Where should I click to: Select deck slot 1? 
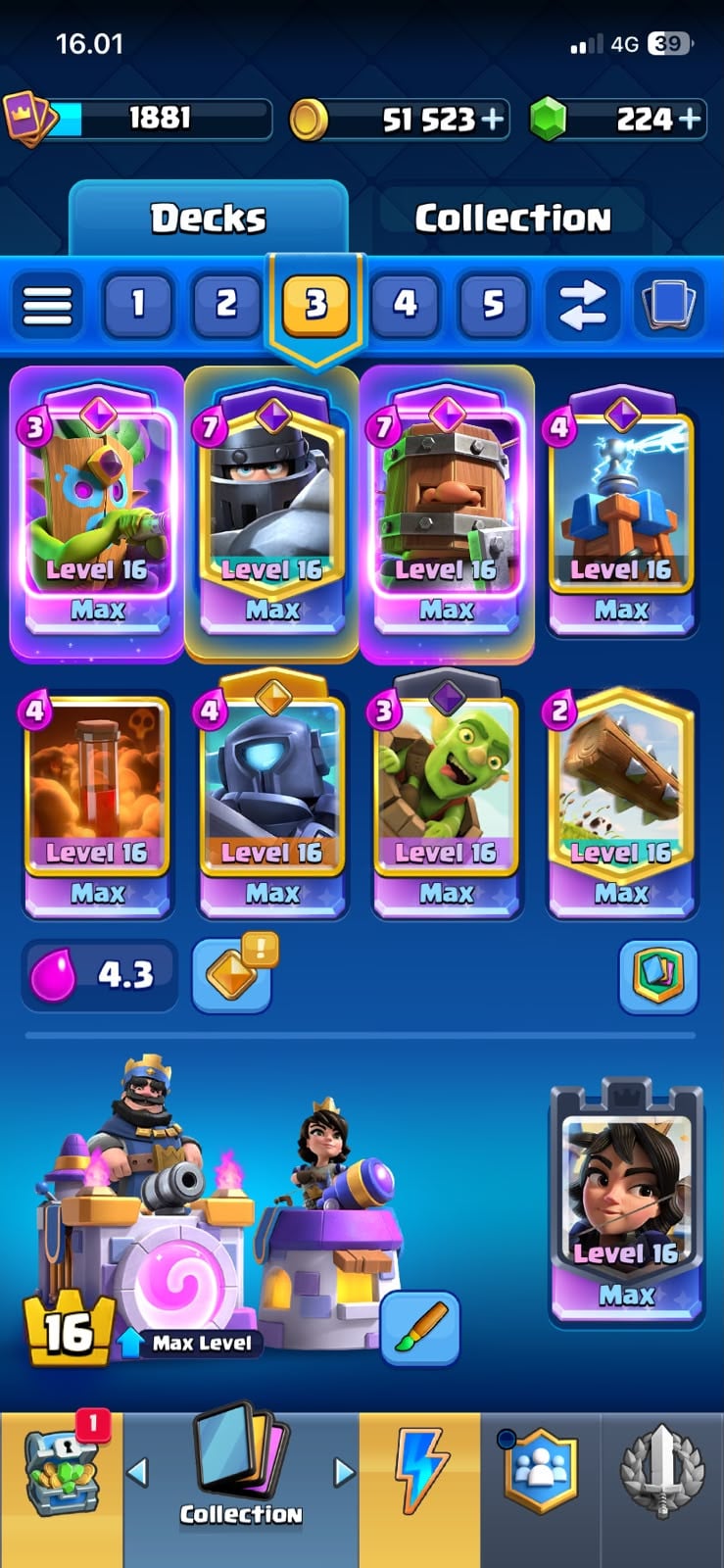click(x=137, y=304)
